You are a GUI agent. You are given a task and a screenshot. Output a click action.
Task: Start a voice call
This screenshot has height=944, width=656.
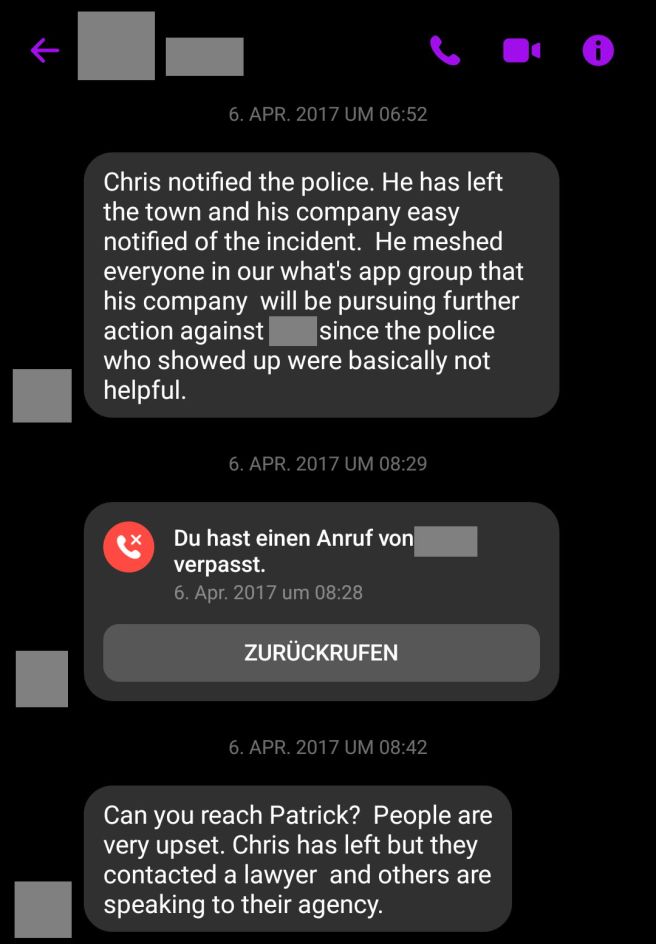coord(444,50)
